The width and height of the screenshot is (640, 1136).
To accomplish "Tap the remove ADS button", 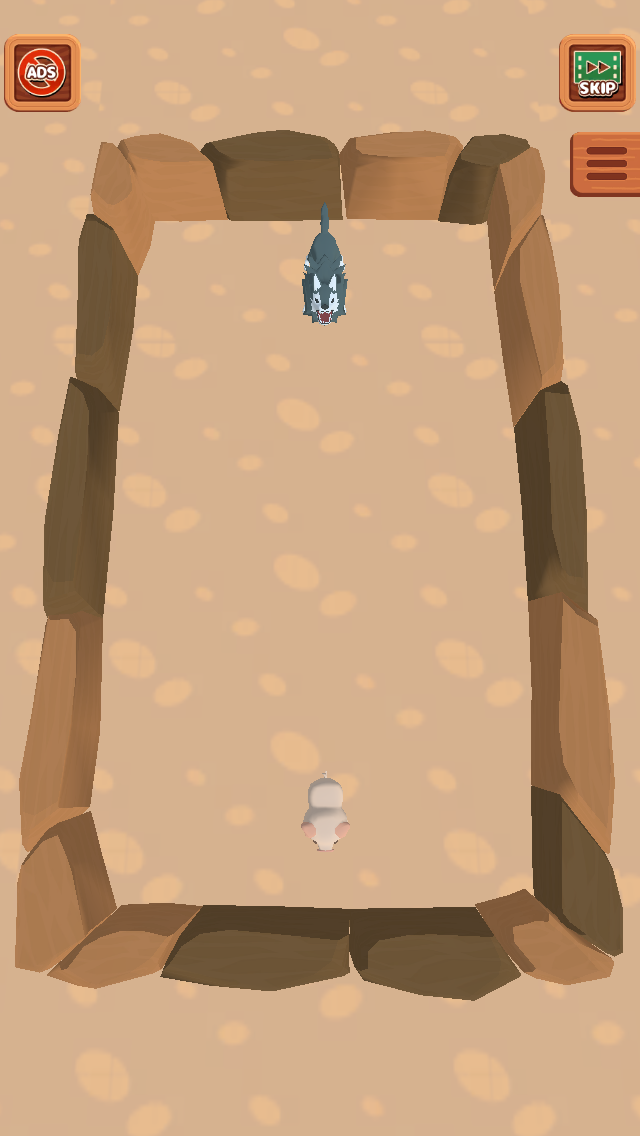I will [x=42, y=73].
